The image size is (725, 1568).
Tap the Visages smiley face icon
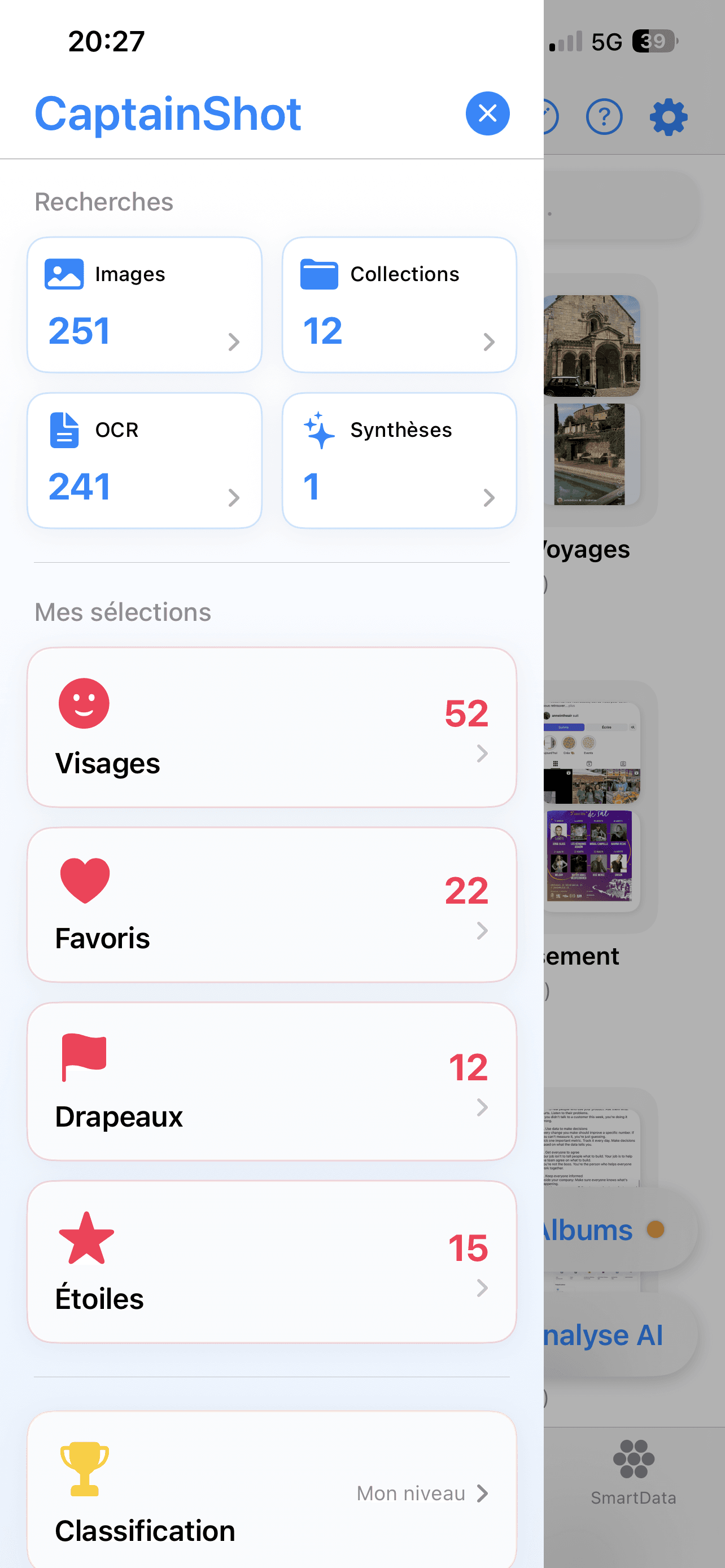tap(84, 704)
